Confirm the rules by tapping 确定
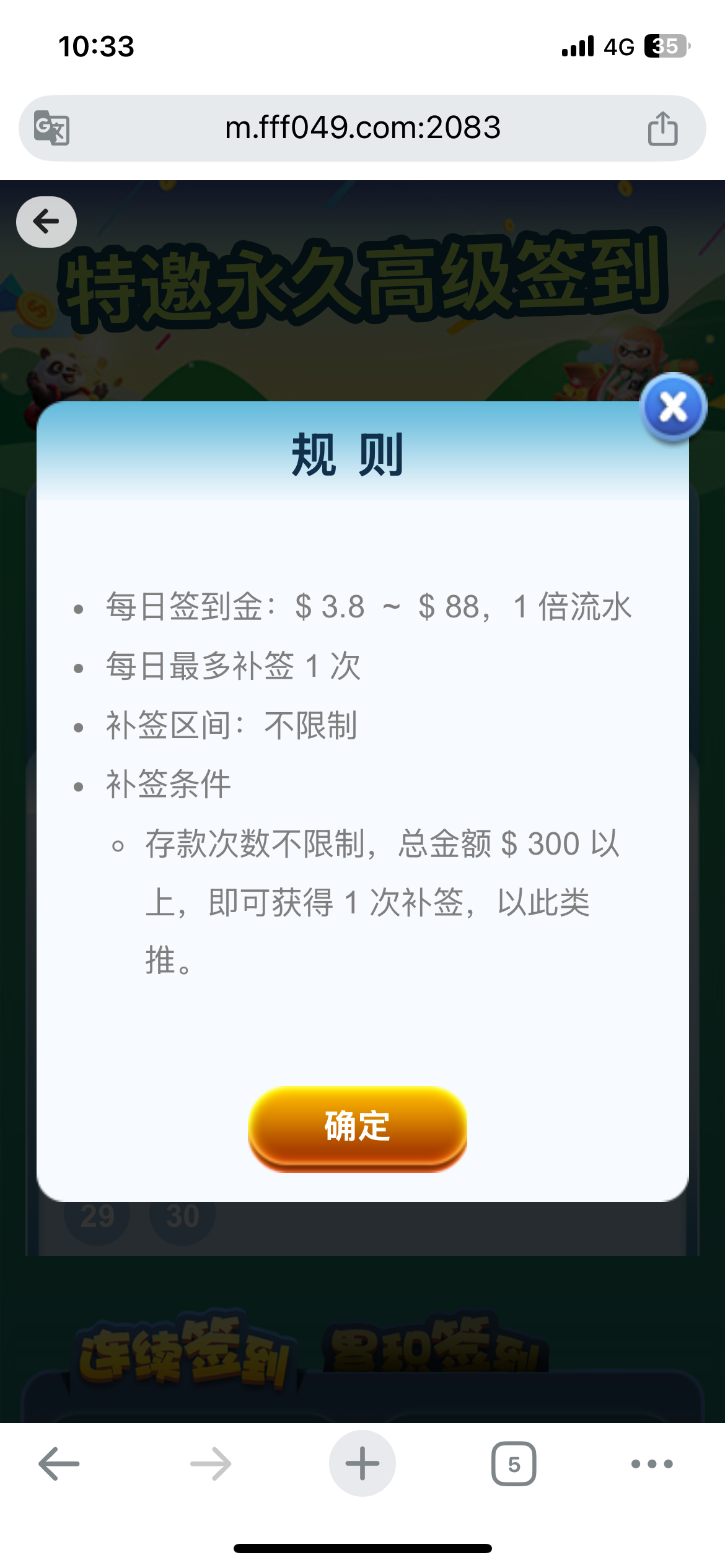 click(358, 1127)
